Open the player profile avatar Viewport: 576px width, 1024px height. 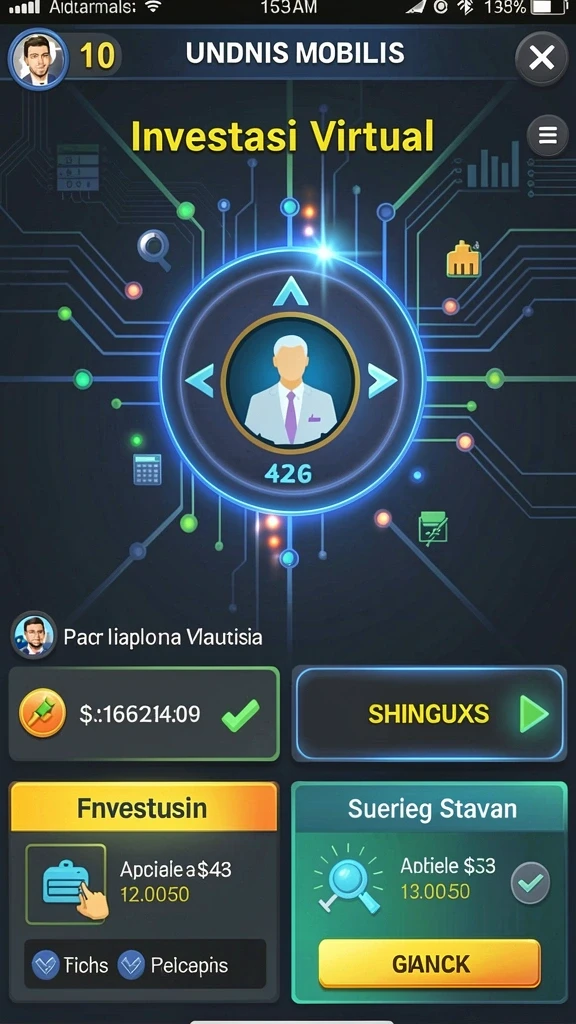(38, 57)
